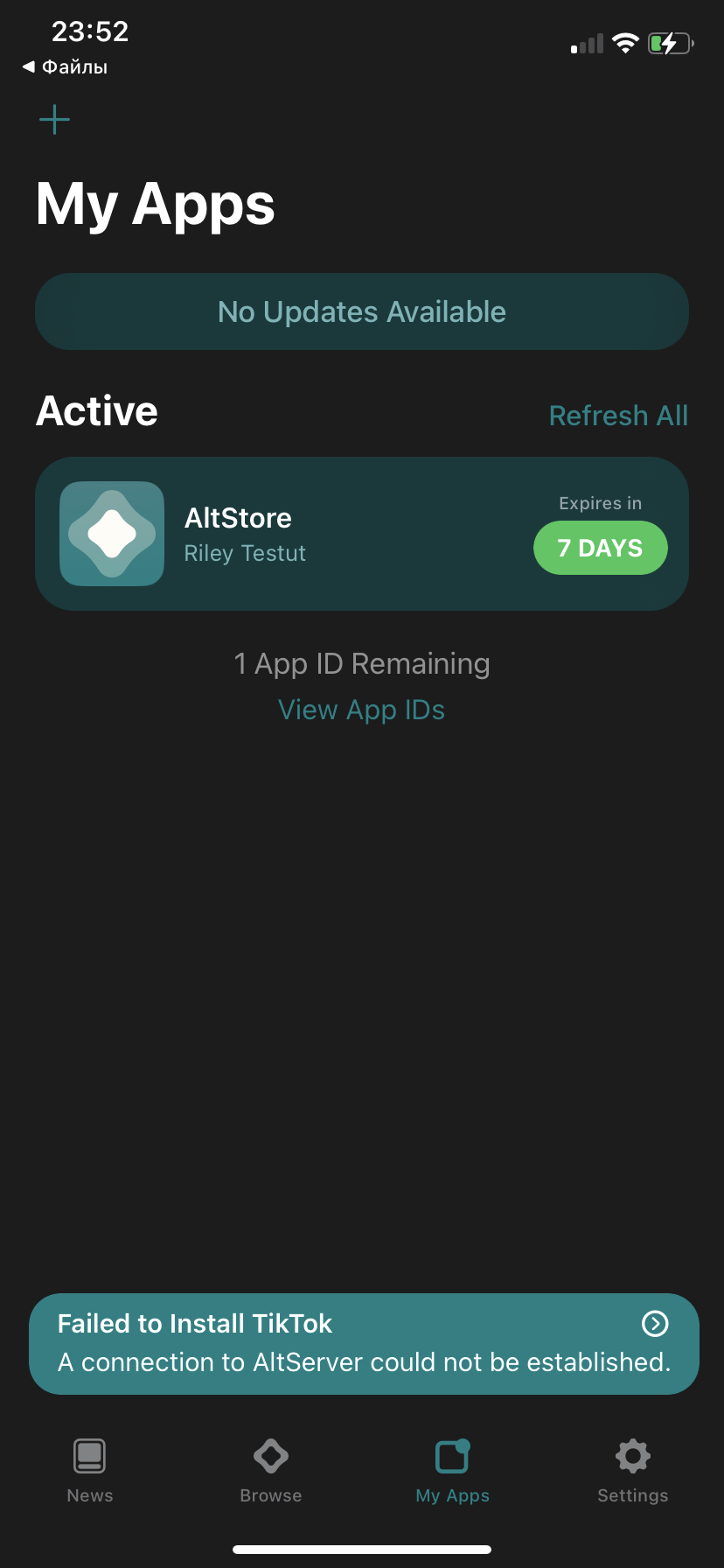The image size is (724, 1568).
Task: Open View App IDs
Action: coord(361,710)
